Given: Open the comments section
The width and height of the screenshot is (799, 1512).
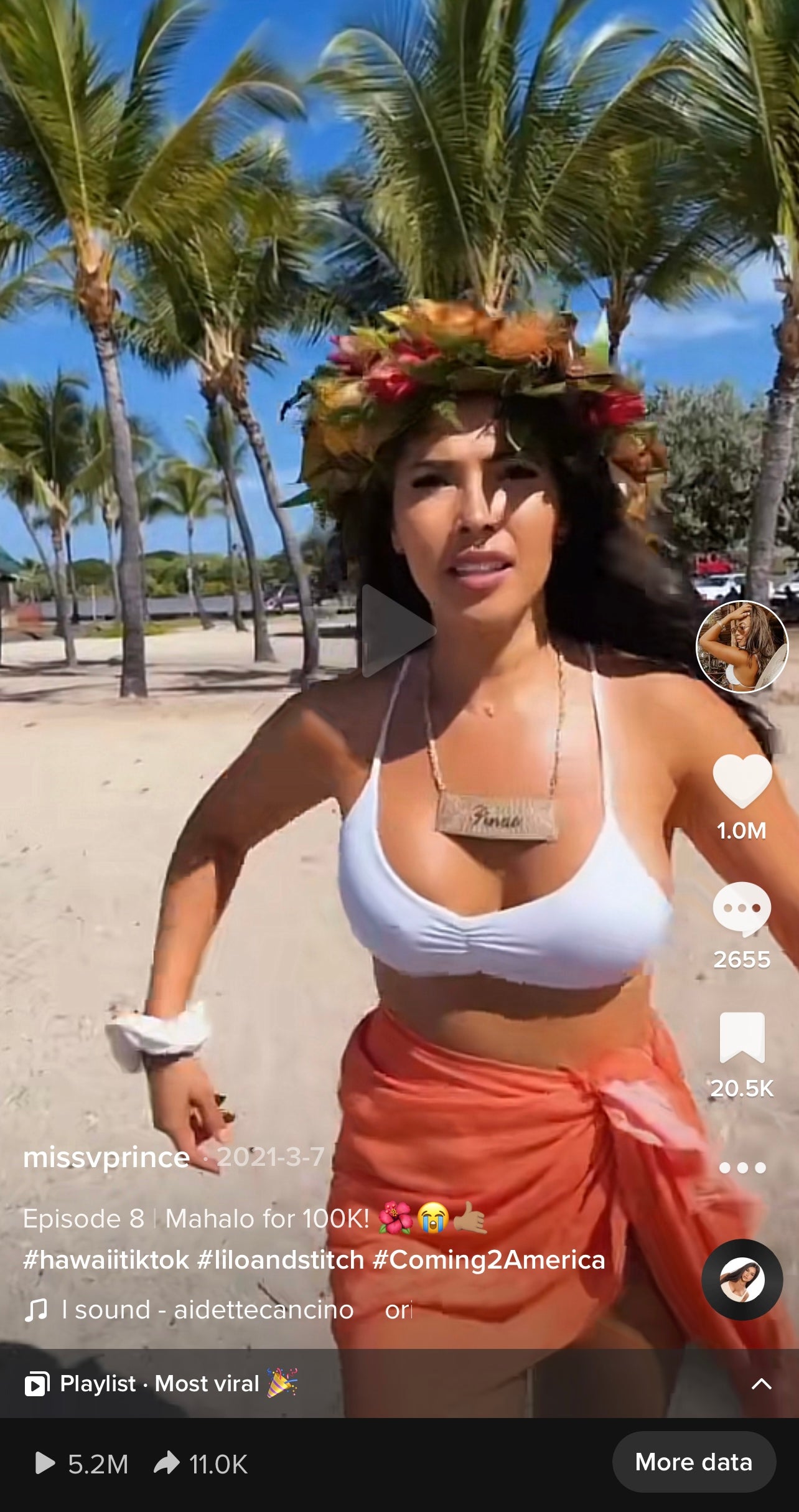Looking at the screenshot, I should [742, 909].
